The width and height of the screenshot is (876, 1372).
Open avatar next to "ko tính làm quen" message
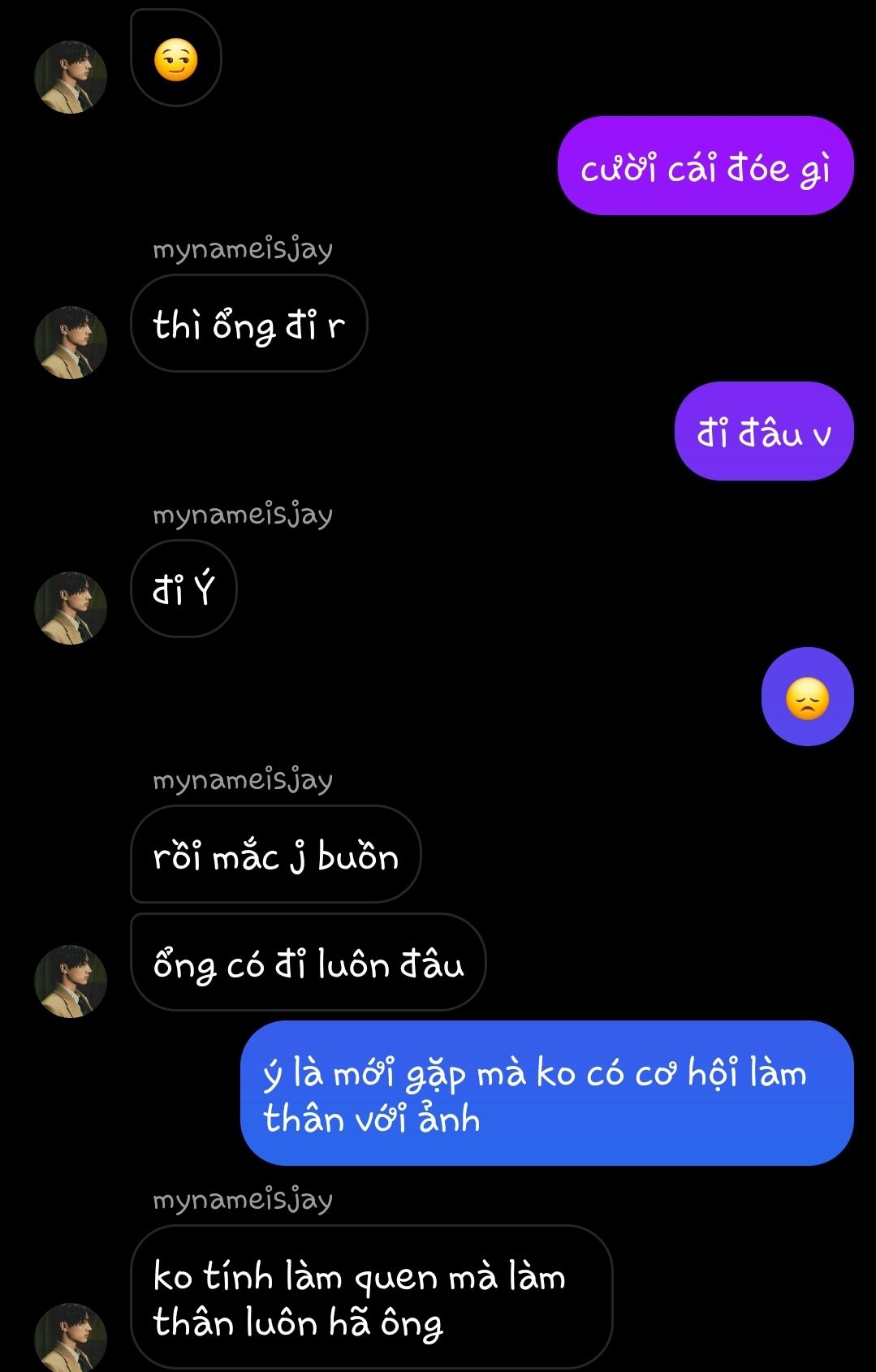pos(71,1338)
